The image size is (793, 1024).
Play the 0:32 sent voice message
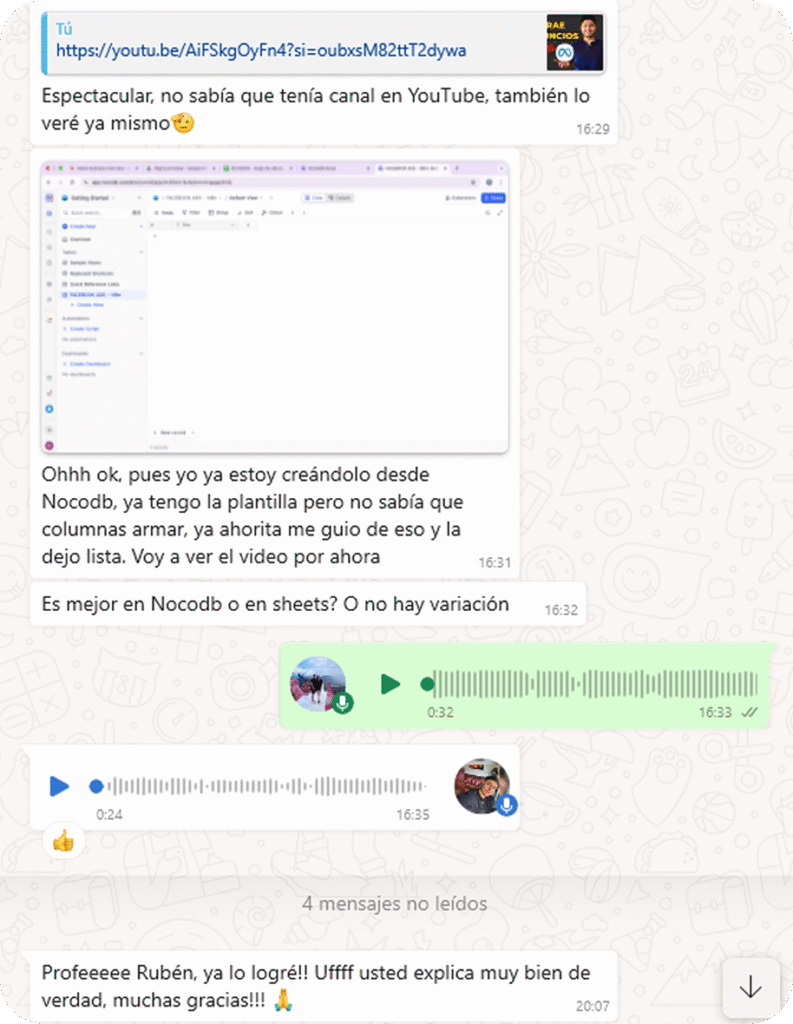pos(390,684)
